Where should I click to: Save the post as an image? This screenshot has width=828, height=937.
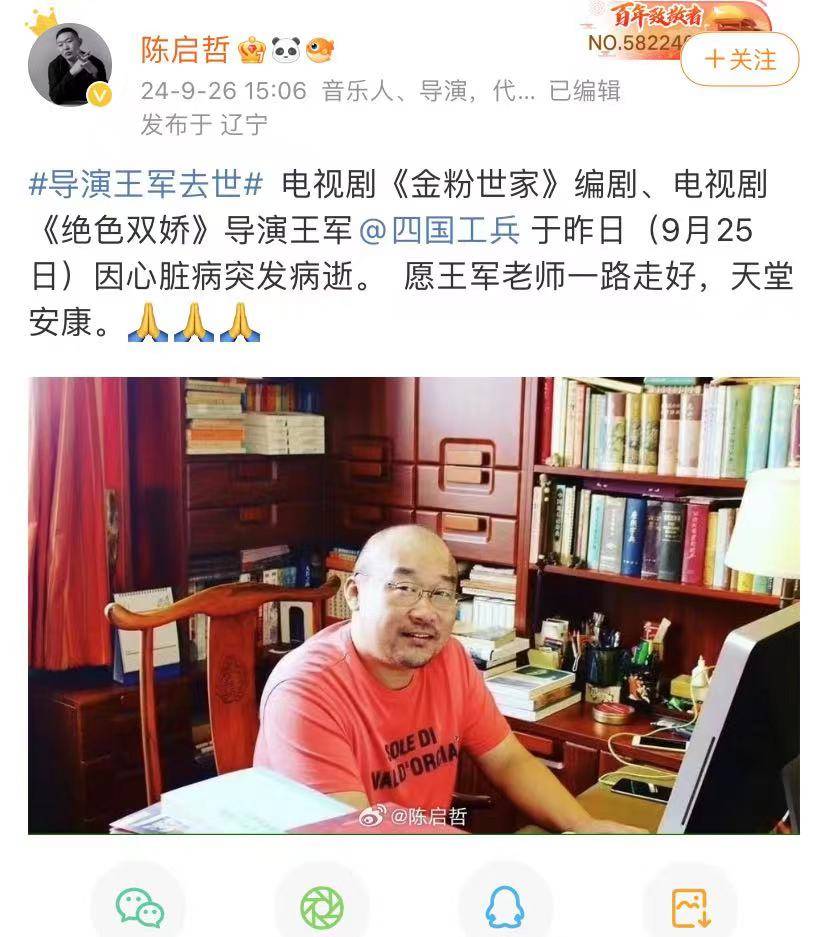[x=689, y=906]
